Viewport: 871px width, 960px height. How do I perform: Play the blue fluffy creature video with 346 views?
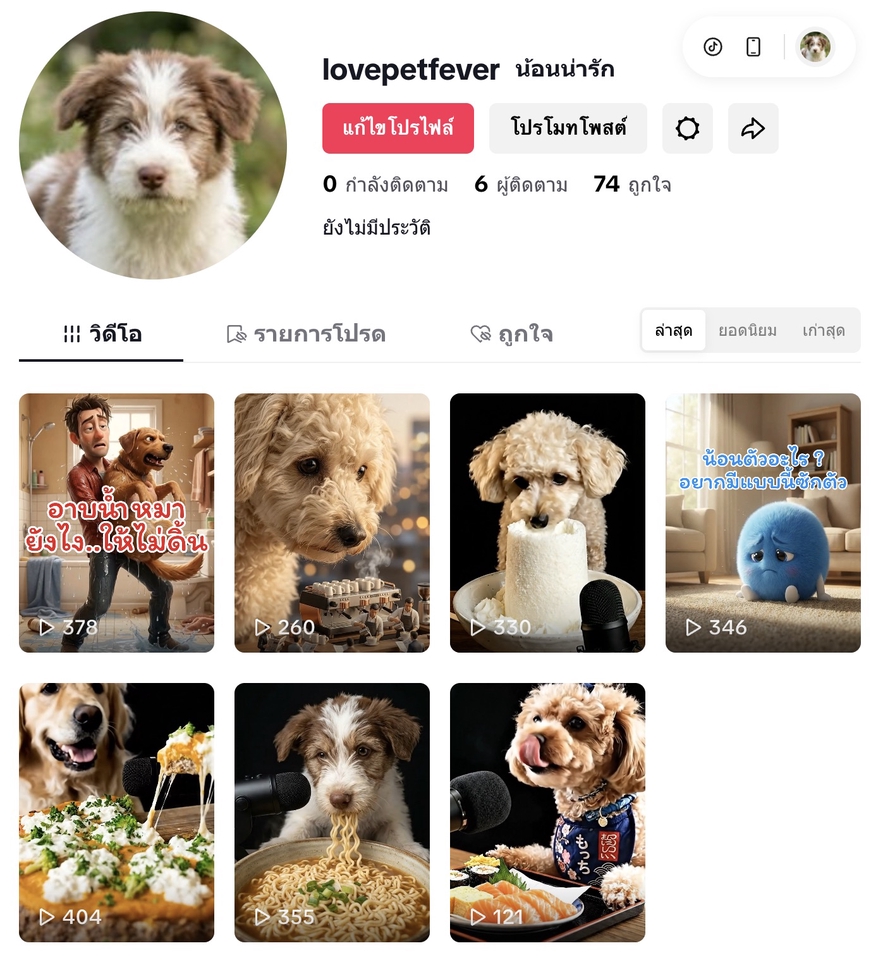tap(763, 522)
